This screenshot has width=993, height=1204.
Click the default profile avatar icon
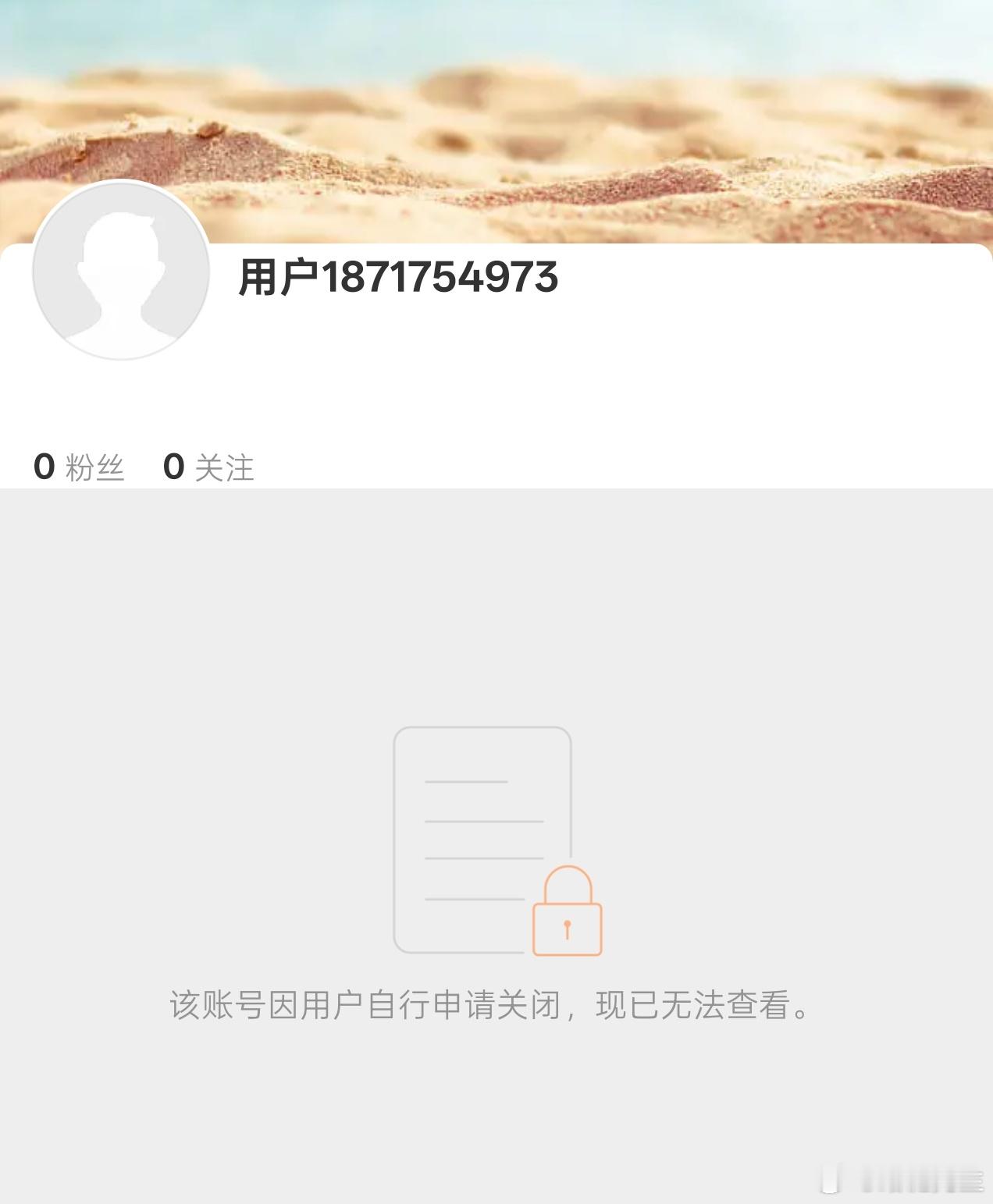[x=121, y=269]
